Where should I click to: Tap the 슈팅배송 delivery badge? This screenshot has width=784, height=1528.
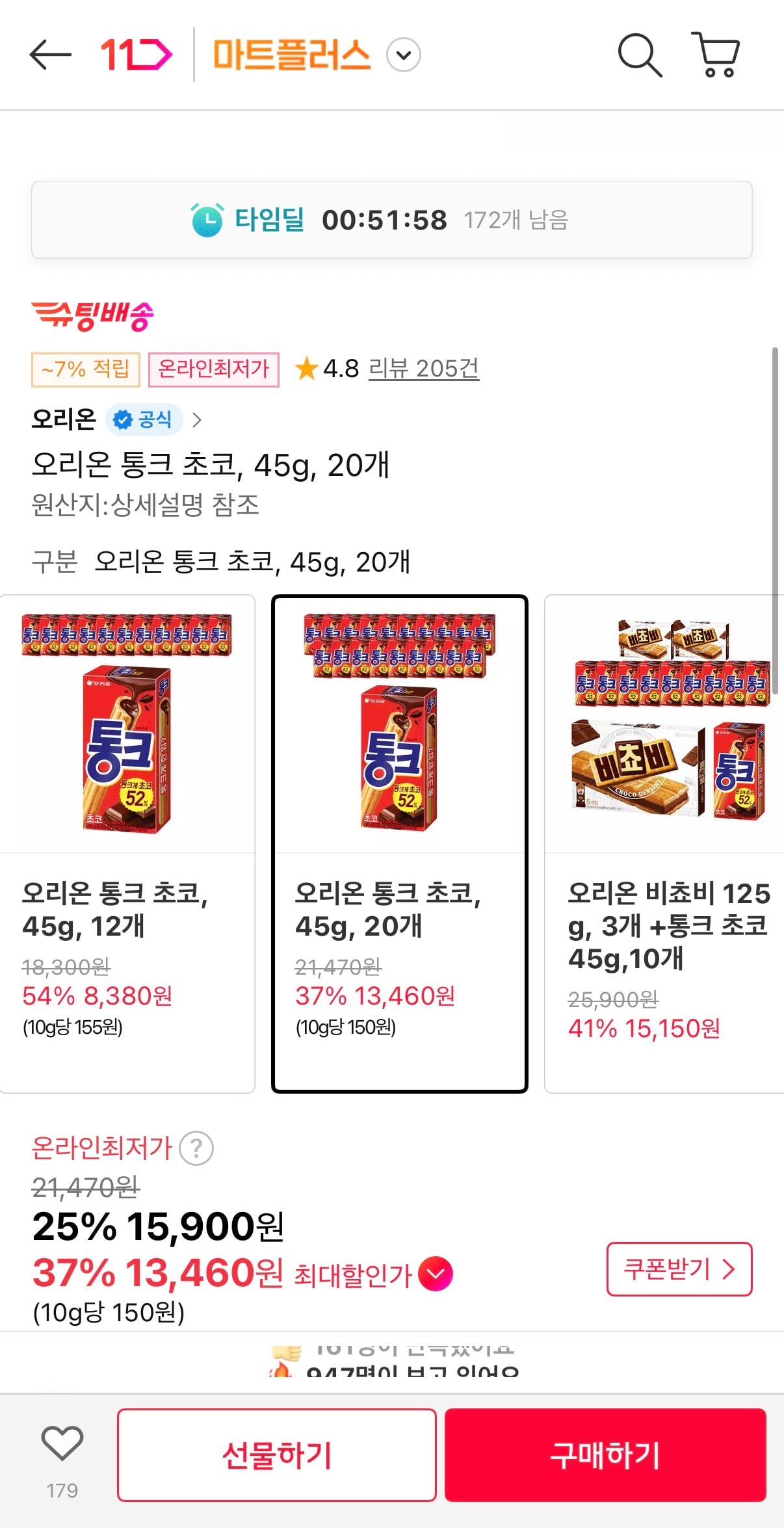point(91,315)
